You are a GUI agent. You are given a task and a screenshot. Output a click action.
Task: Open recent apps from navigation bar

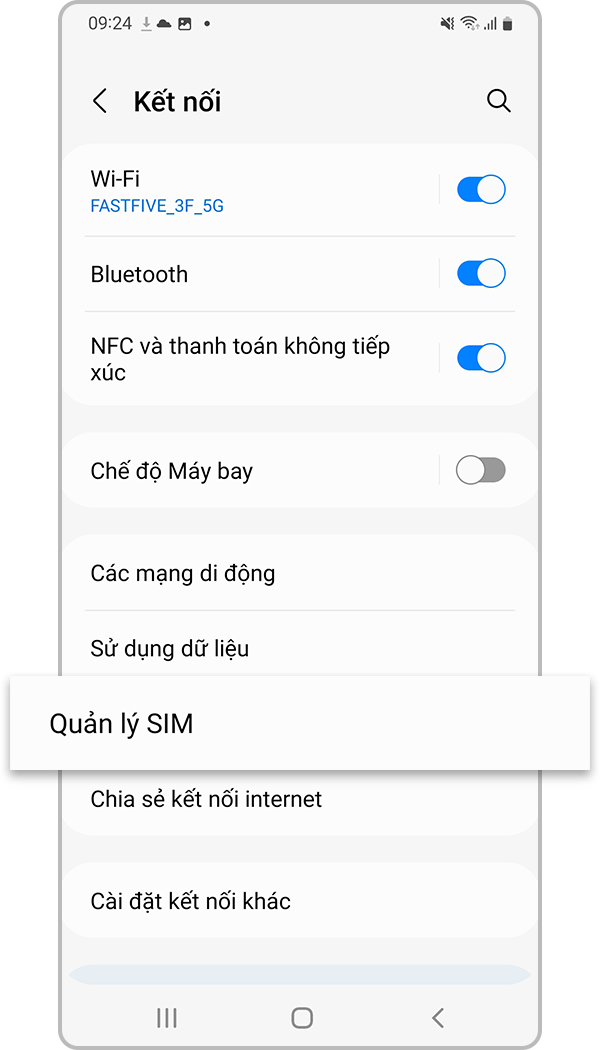167,1018
